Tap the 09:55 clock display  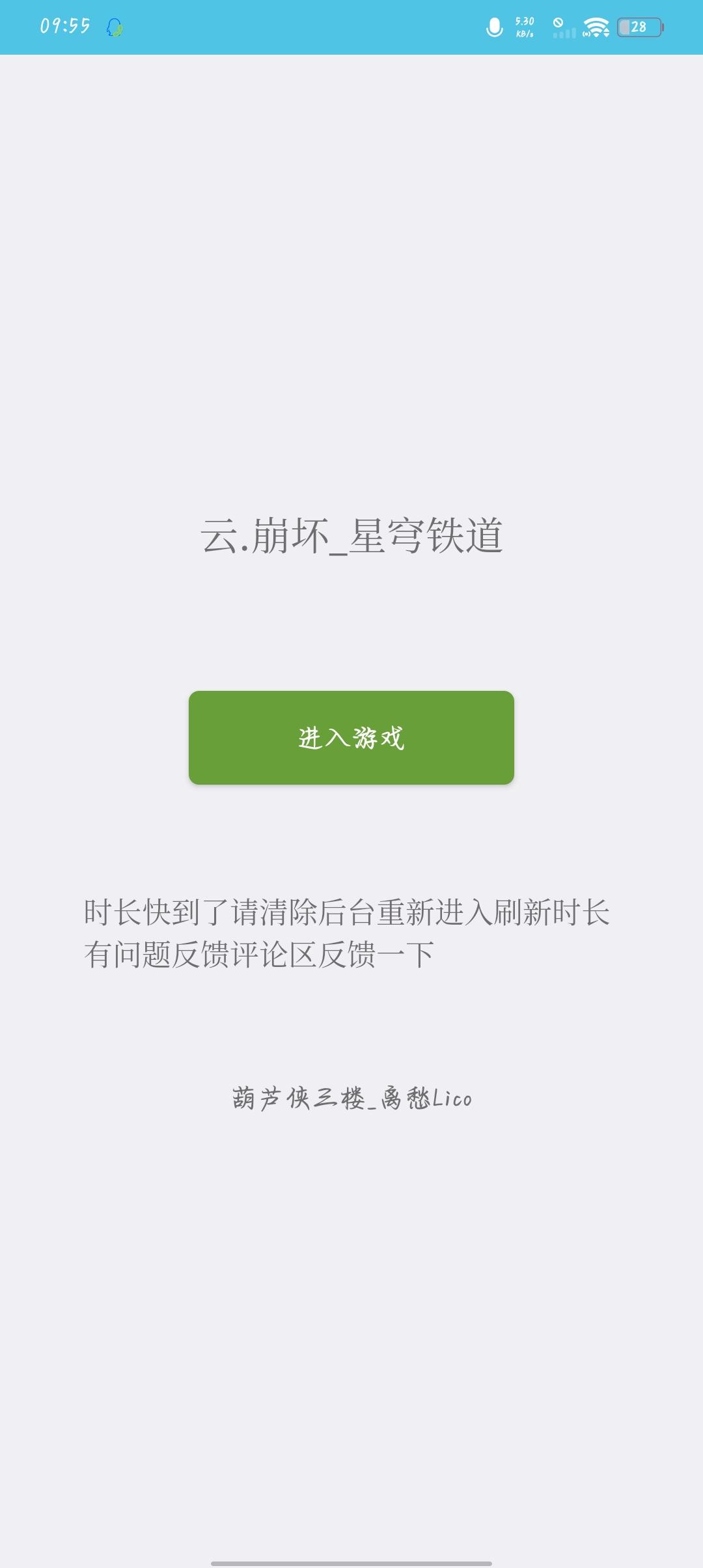coord(64,26)
